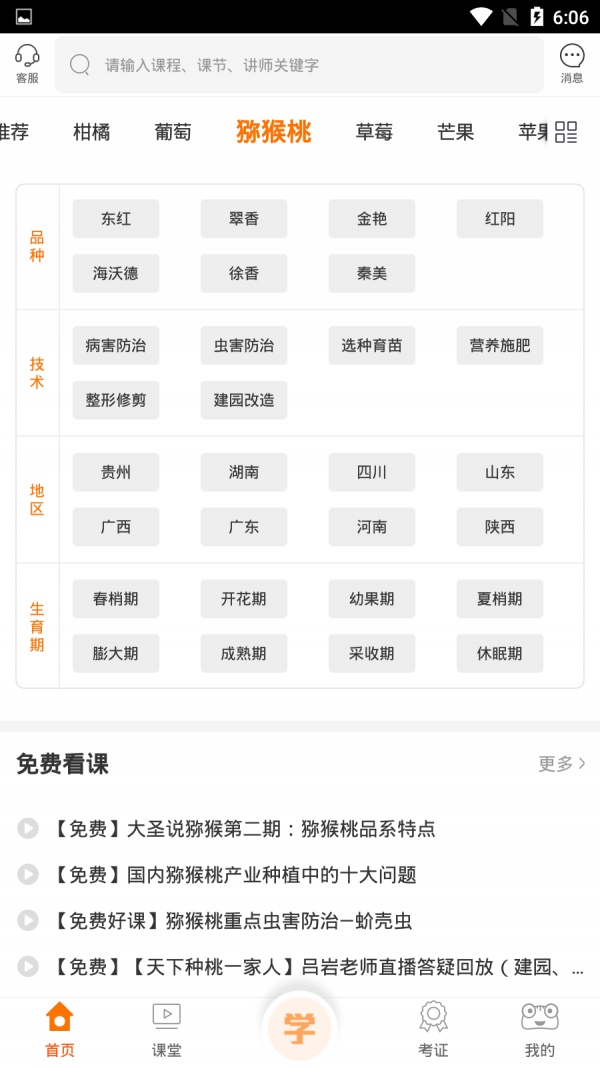Open the messages (消息) icon
The width and height of the screenshot is (600, 1067).
(571, 64)
